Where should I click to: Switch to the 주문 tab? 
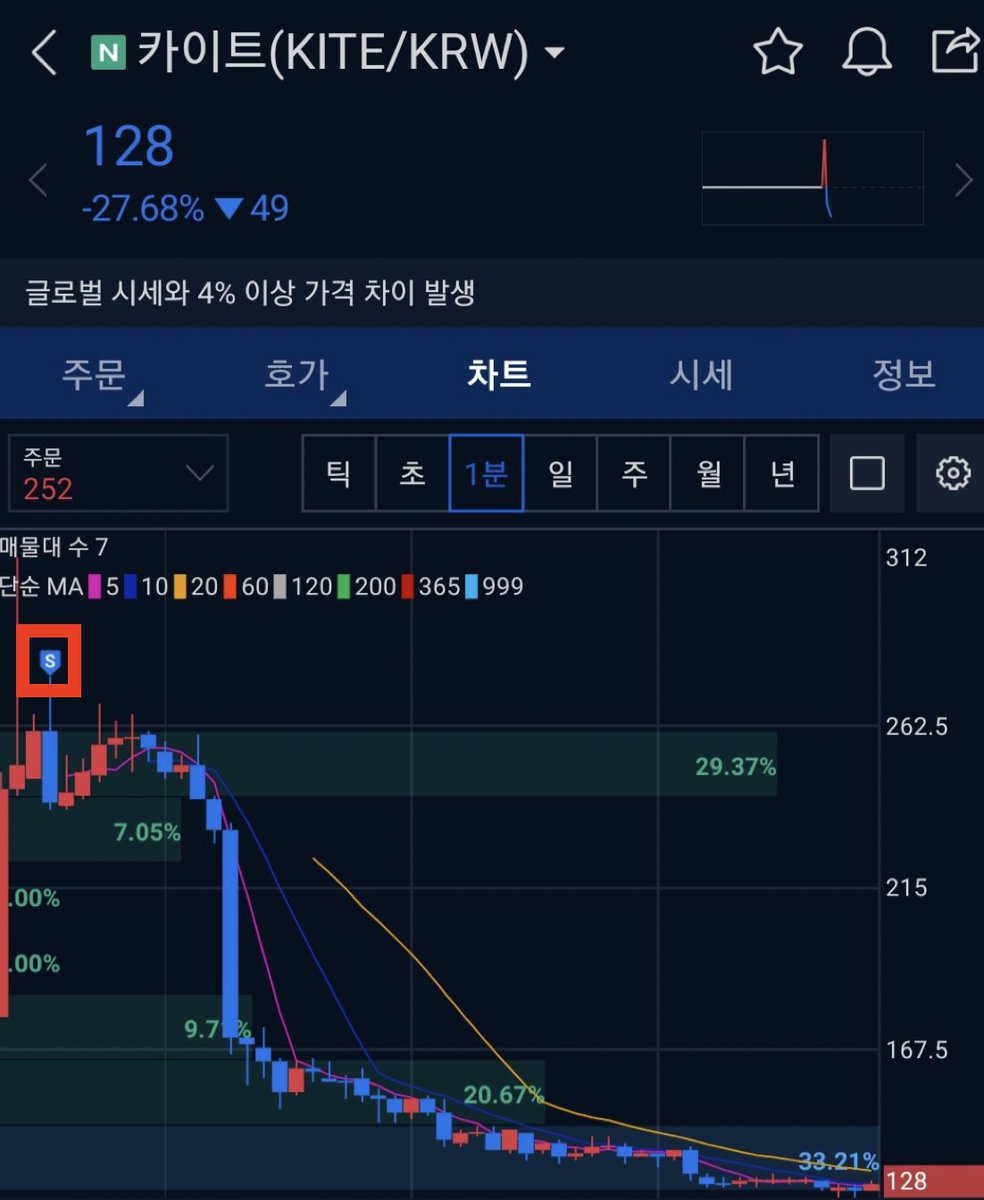94,374
